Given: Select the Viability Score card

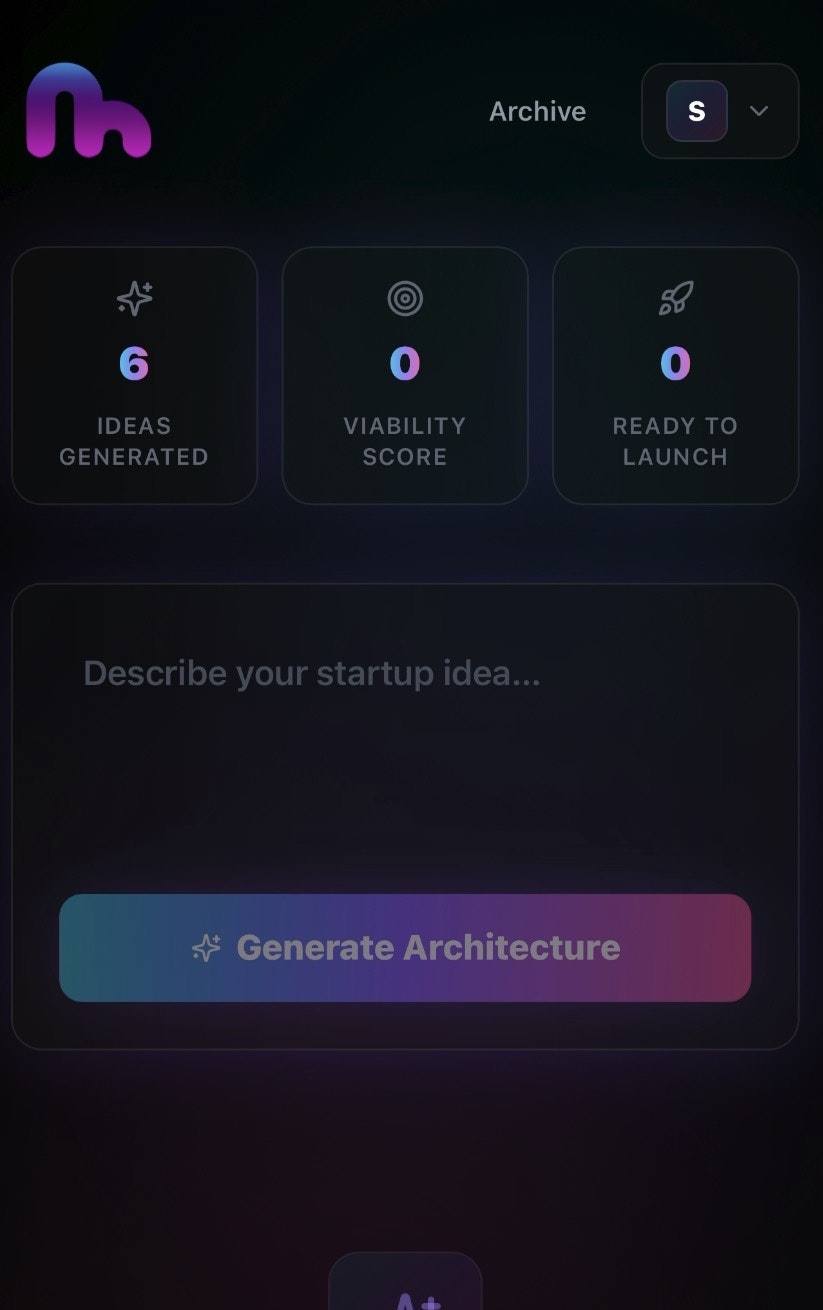Looking at the screenshot, I should pos(405,374).
